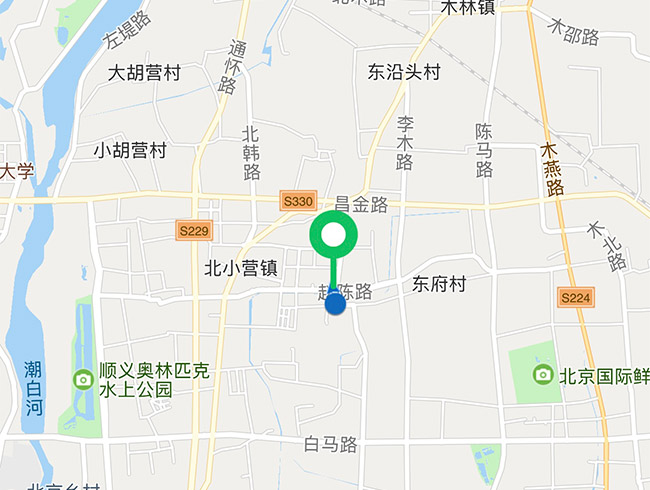Open the 北京国际鲜 point of interest
The height and width of the screenshot is (490, 650).
point(543,374)
